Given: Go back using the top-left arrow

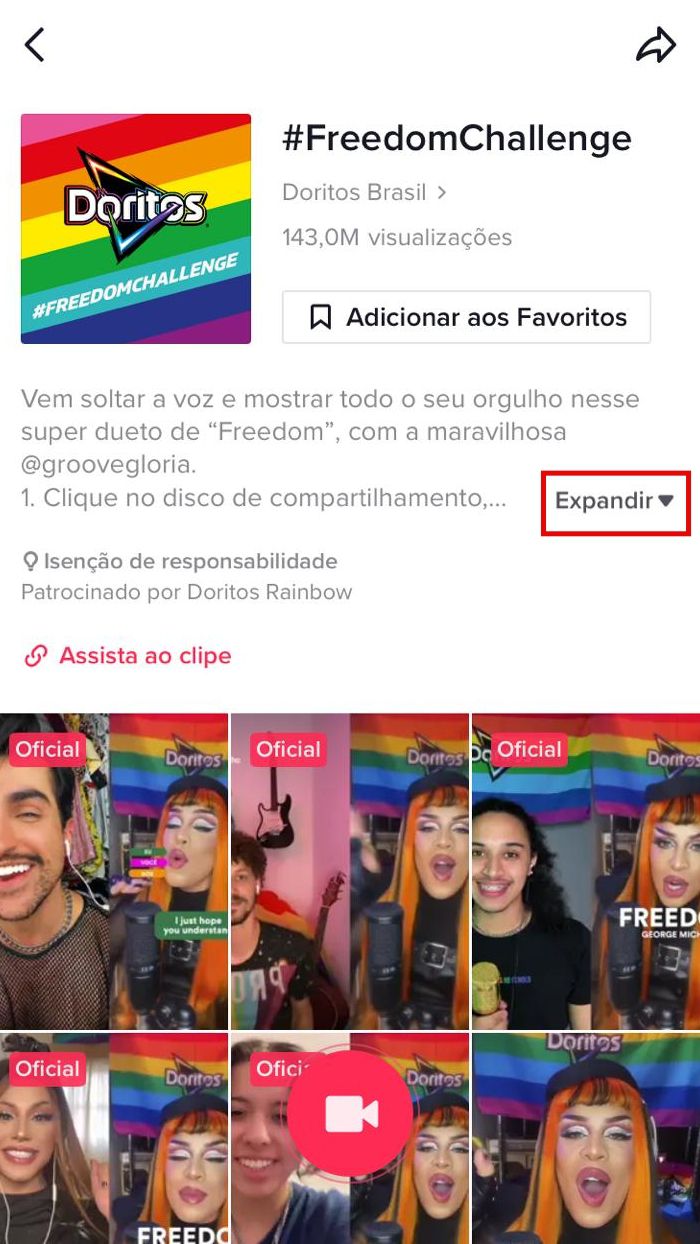Looking at the screenshot, I should tap(35, 45).
